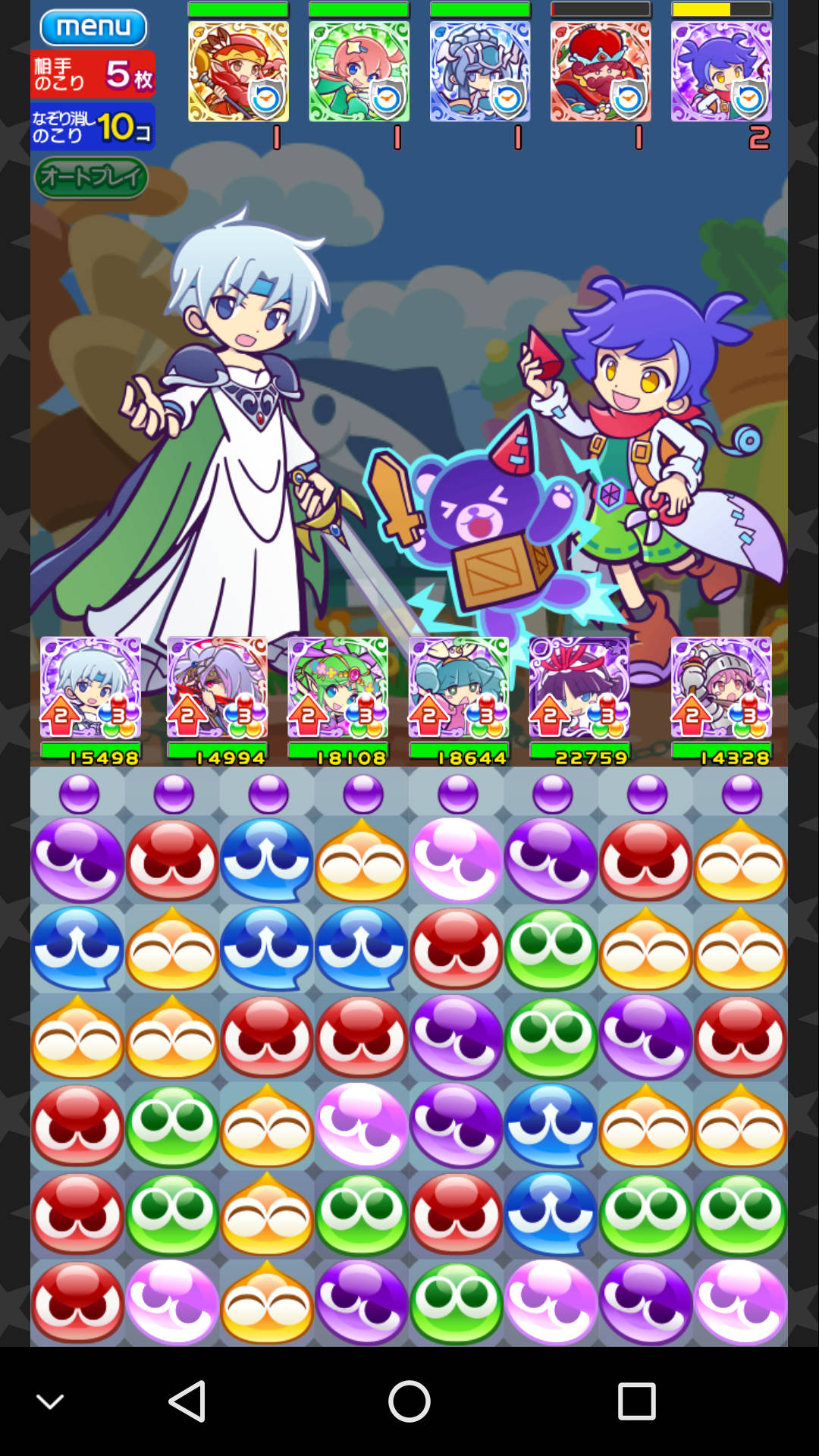Go back with the system back button

187,1401
